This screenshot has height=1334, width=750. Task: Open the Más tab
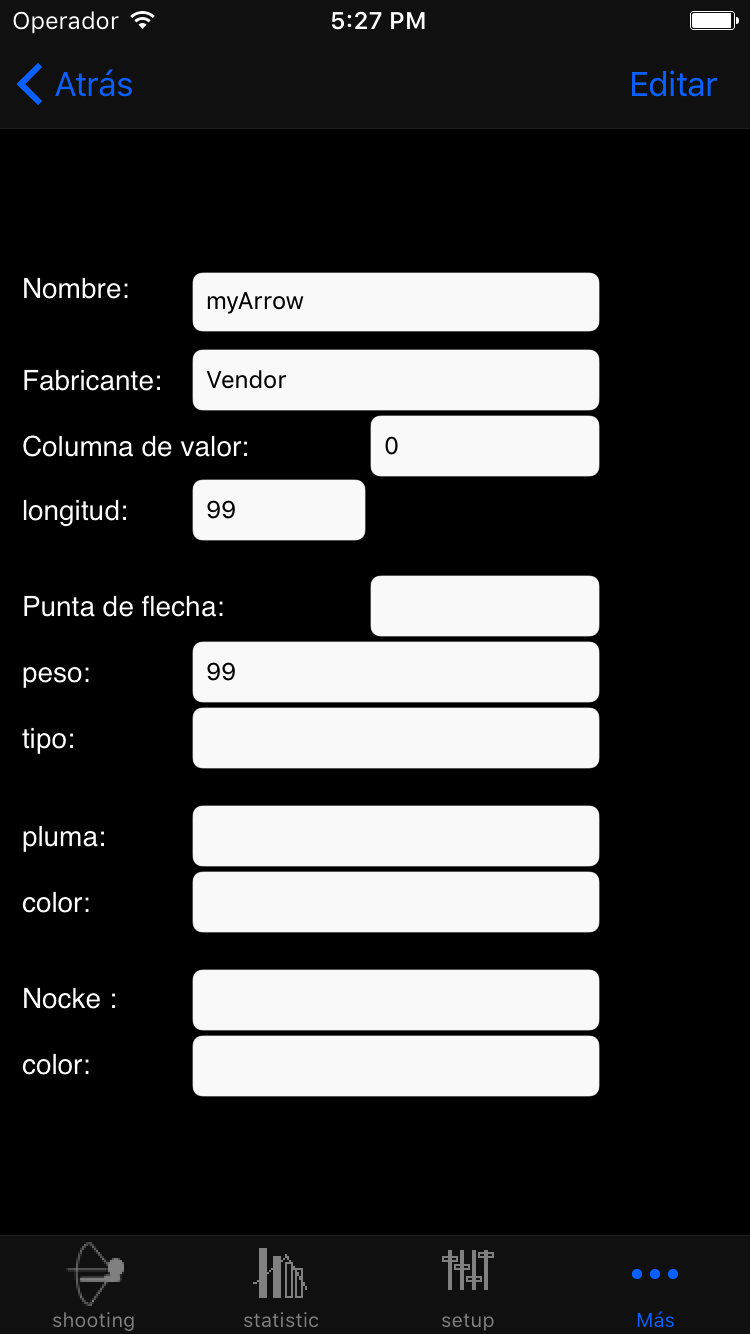(x=655, y=1286)
